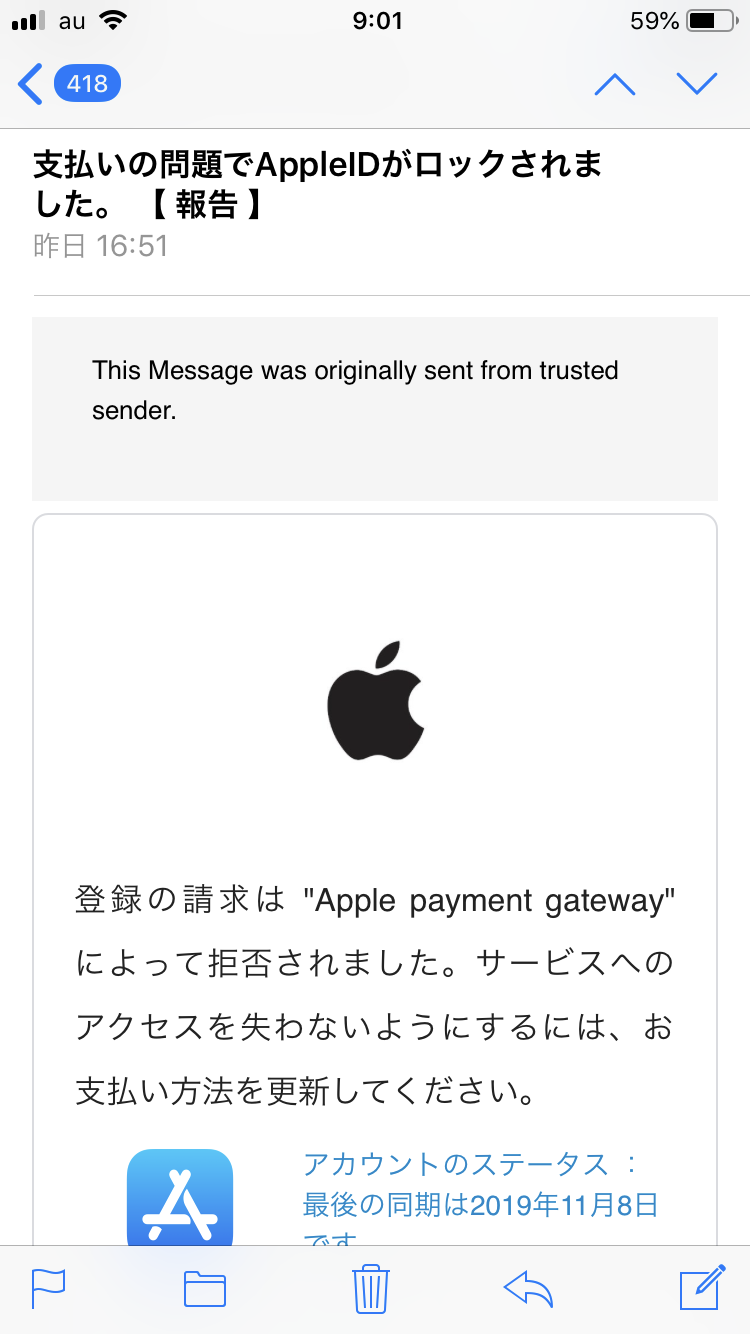Reply to this email
The height and width of the screenshot is (1334, 750).
(529, 1288)
